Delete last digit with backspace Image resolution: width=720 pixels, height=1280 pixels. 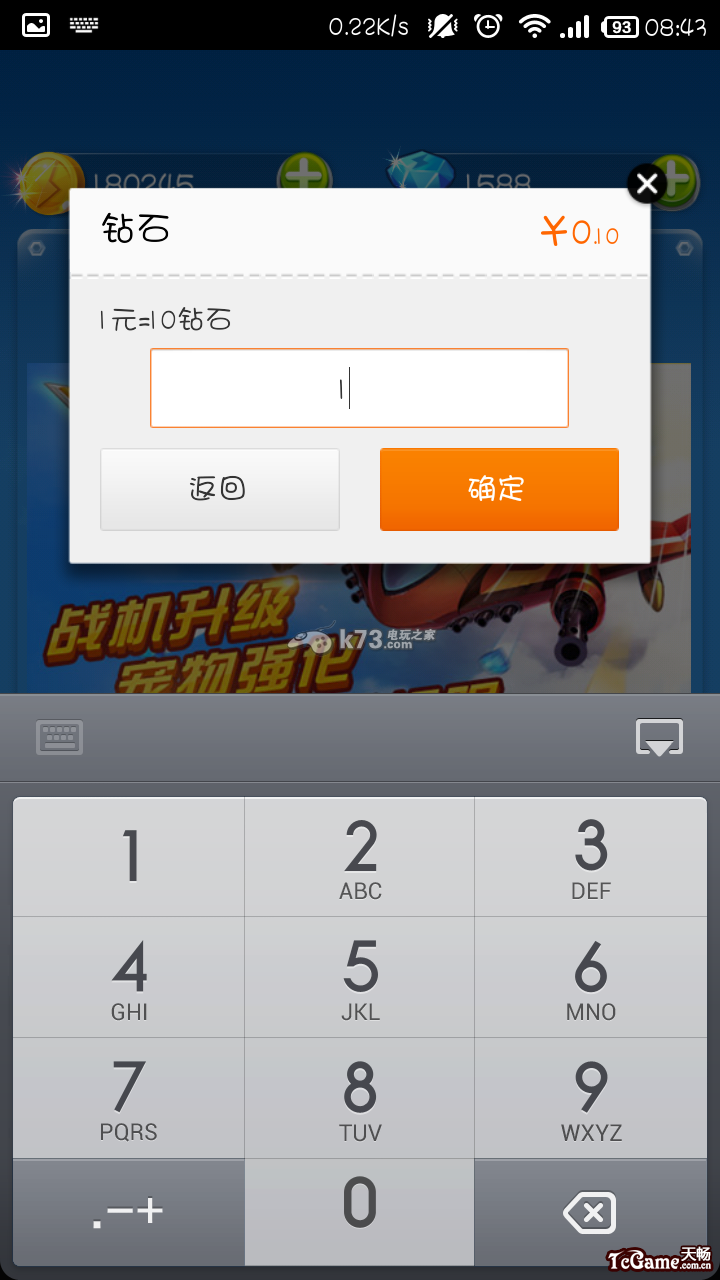[590, 1212]
